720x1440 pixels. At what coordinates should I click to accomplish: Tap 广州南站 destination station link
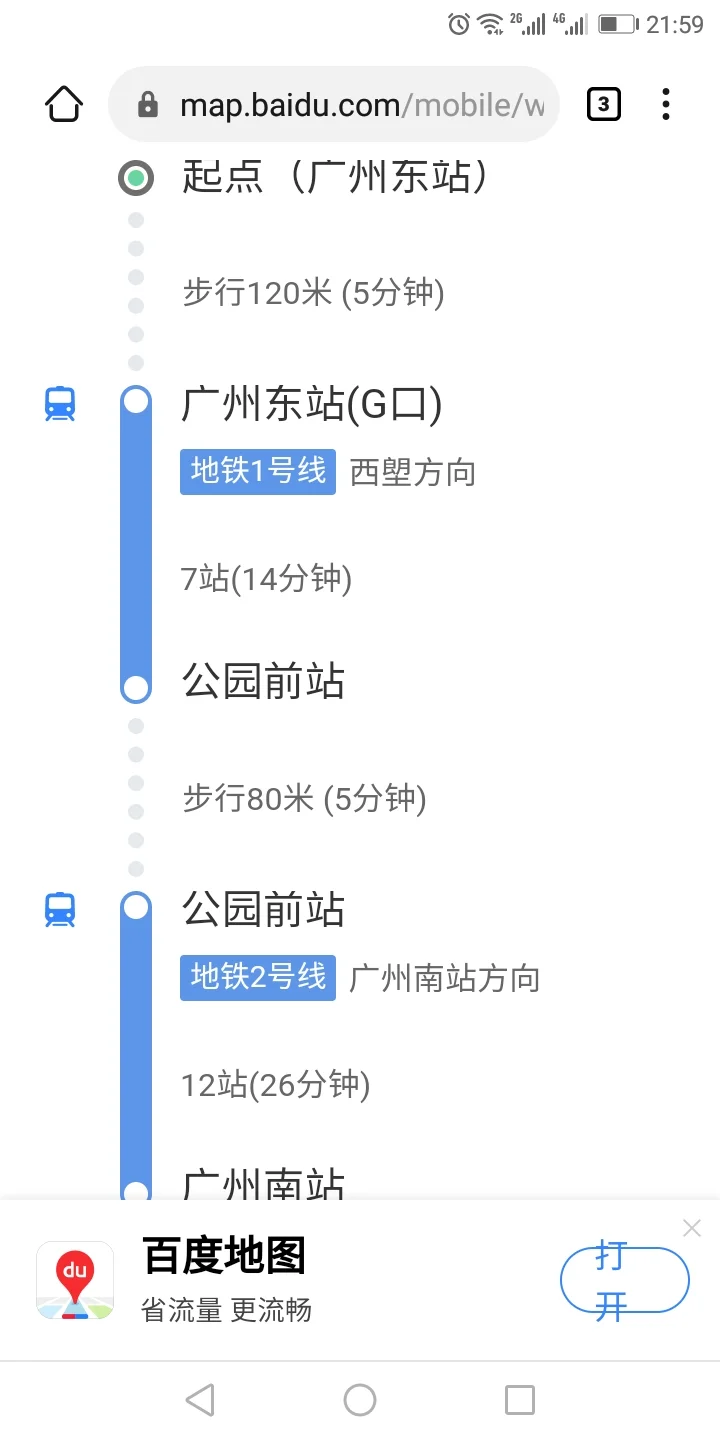pyautogui.click(x=260, y=1185)
